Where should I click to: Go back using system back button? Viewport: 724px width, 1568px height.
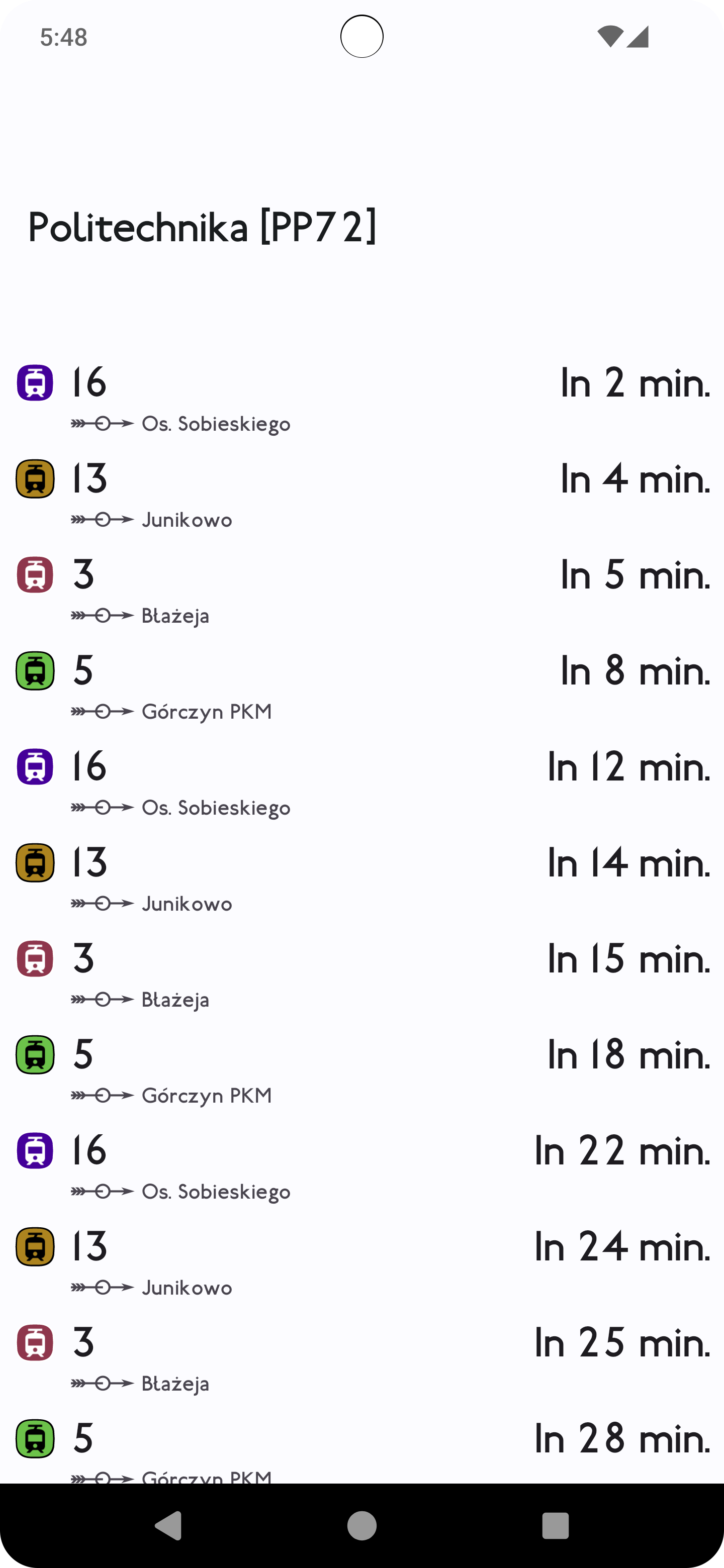click(x=168, y=1525)
